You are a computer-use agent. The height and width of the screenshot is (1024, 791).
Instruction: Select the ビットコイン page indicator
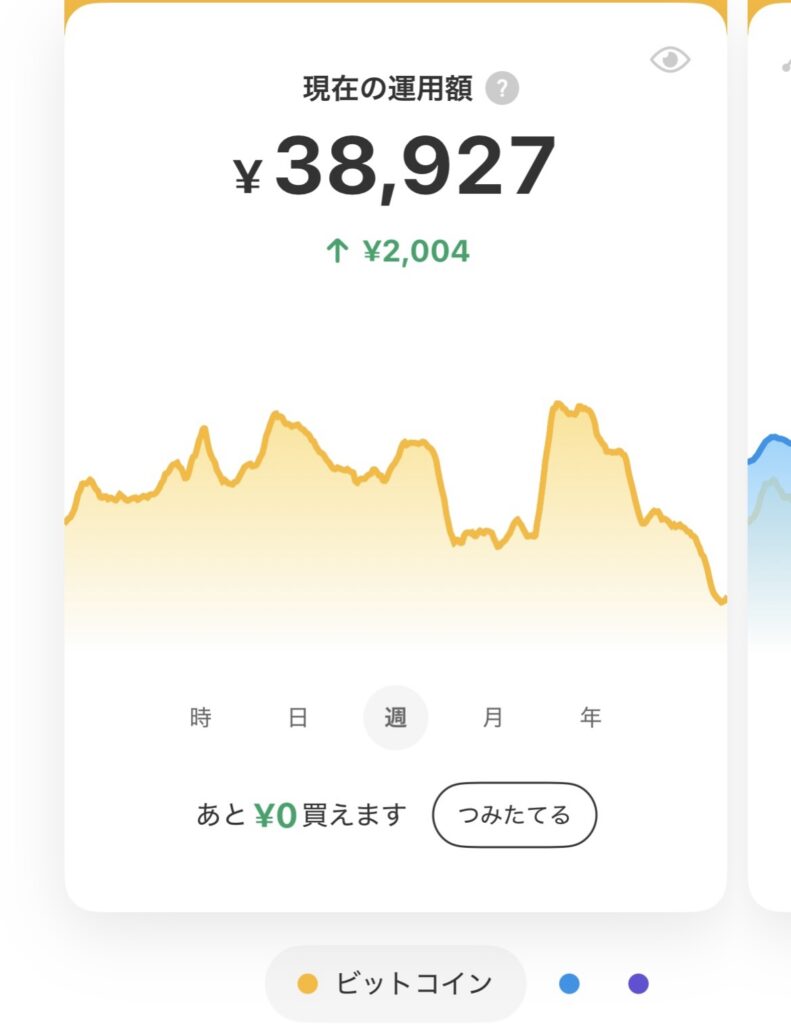point(395,984)
